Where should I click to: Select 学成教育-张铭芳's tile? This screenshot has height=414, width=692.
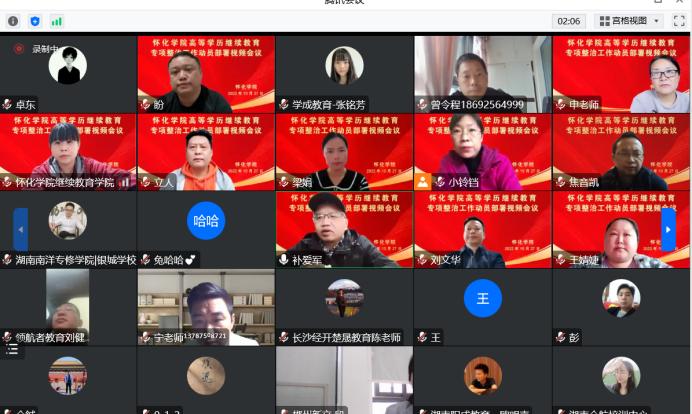[x=344, y=73]
